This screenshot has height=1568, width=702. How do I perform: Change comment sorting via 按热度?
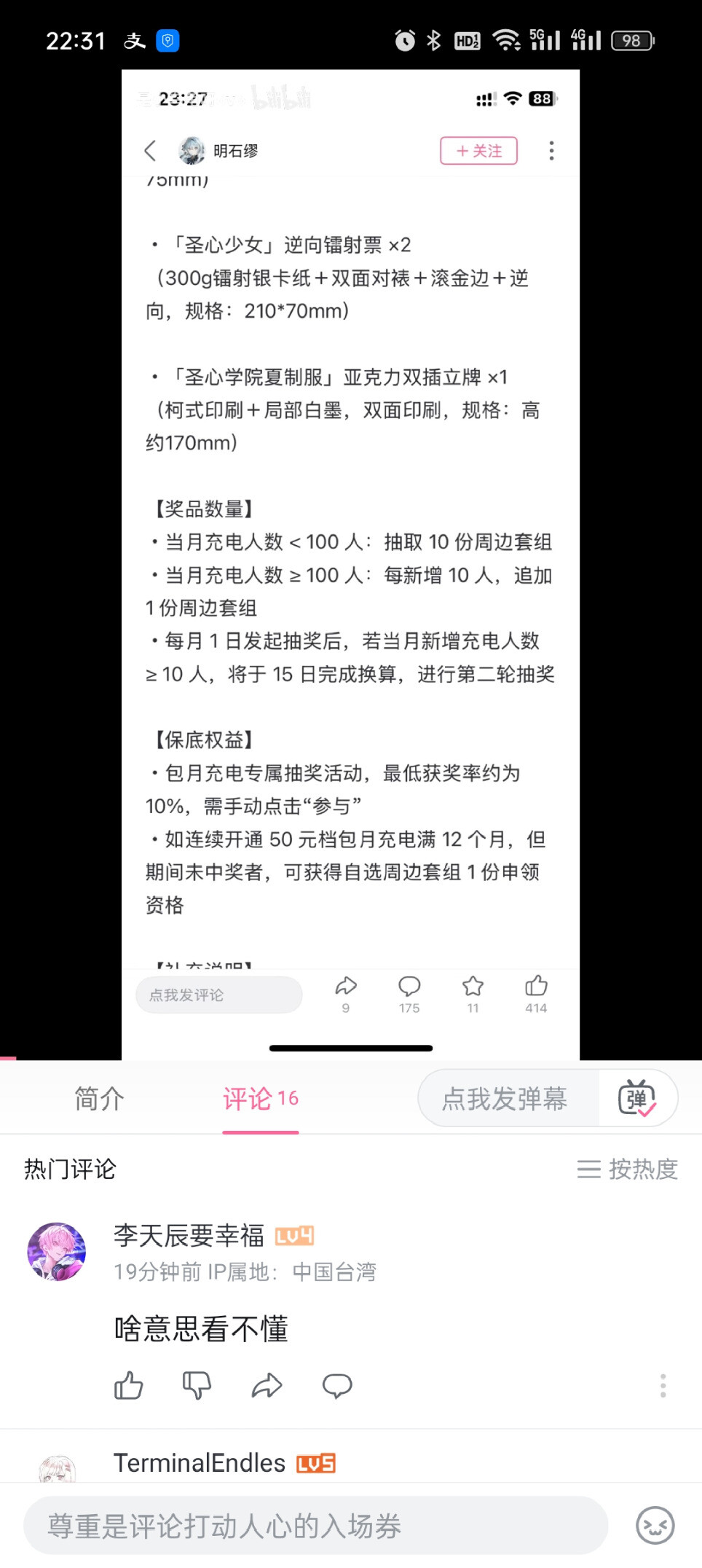(x=628, y=1169)
